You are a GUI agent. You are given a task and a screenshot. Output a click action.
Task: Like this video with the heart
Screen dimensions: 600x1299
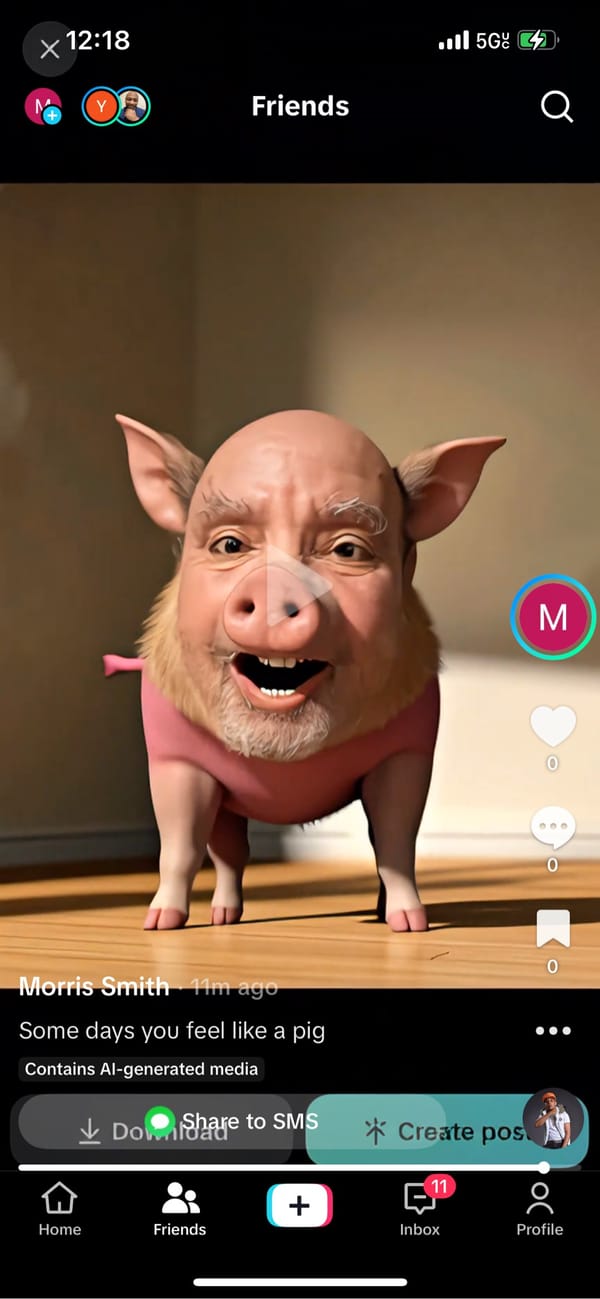click(553, 726)
